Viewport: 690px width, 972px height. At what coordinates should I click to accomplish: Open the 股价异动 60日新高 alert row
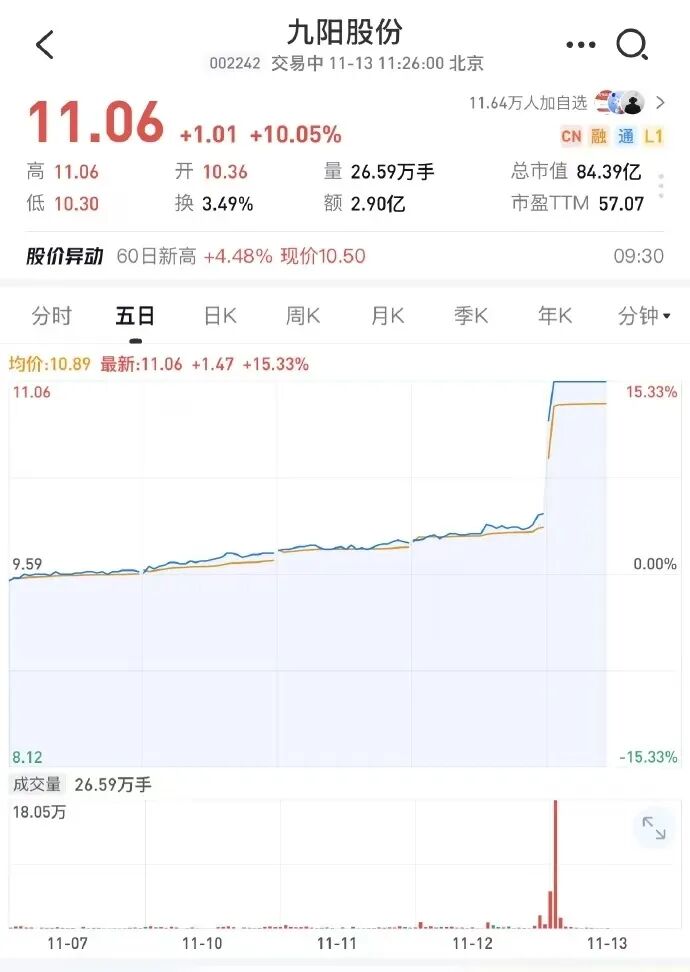click(x=345, y=256)
